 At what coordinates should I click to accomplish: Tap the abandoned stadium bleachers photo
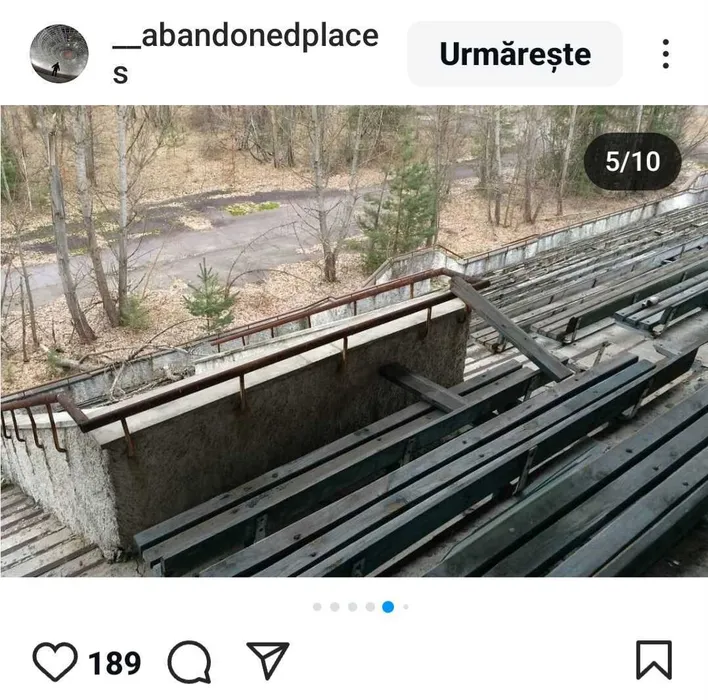pos(354,341)
